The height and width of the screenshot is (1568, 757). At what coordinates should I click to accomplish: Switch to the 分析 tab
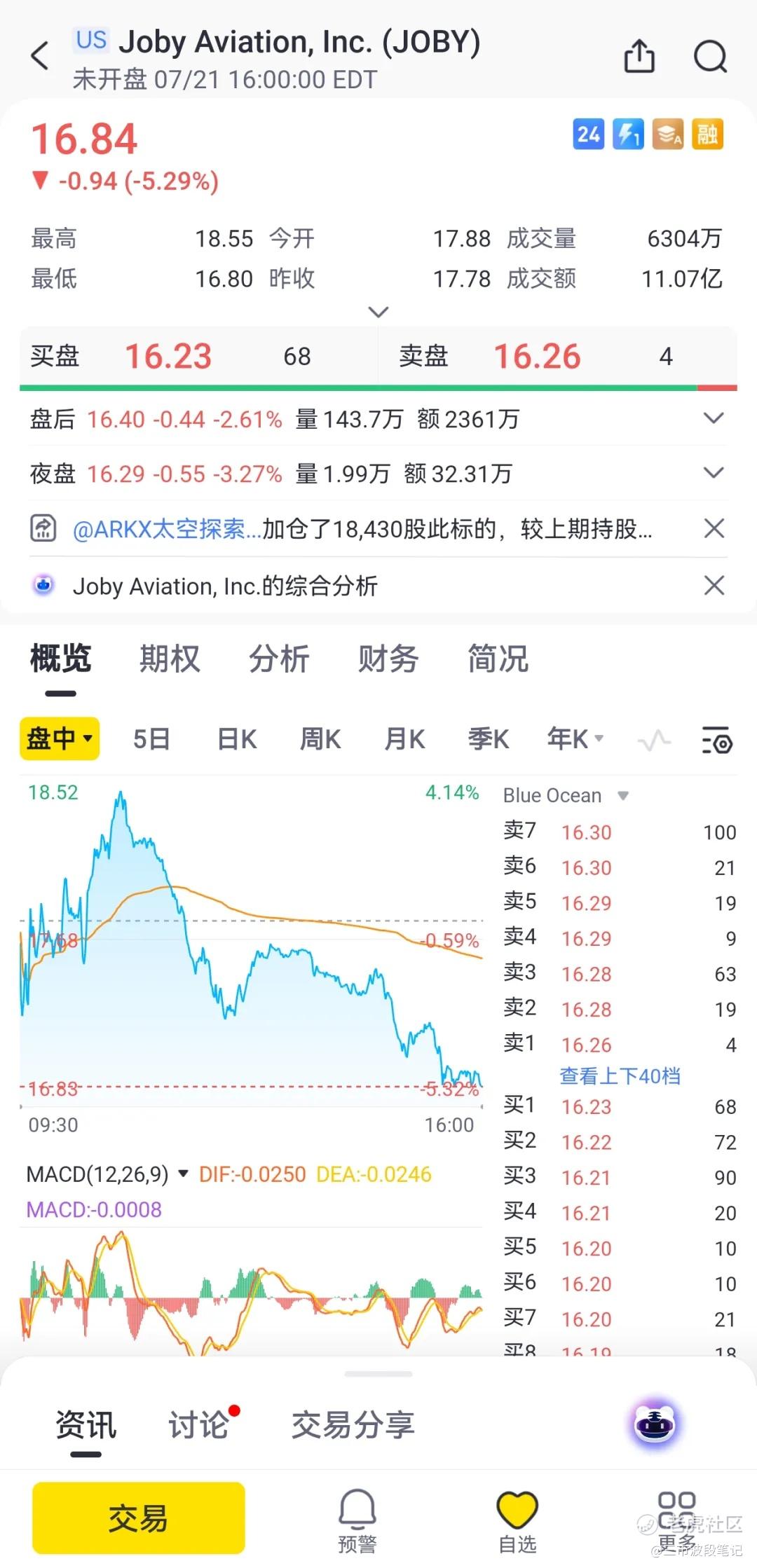[279, 659]
